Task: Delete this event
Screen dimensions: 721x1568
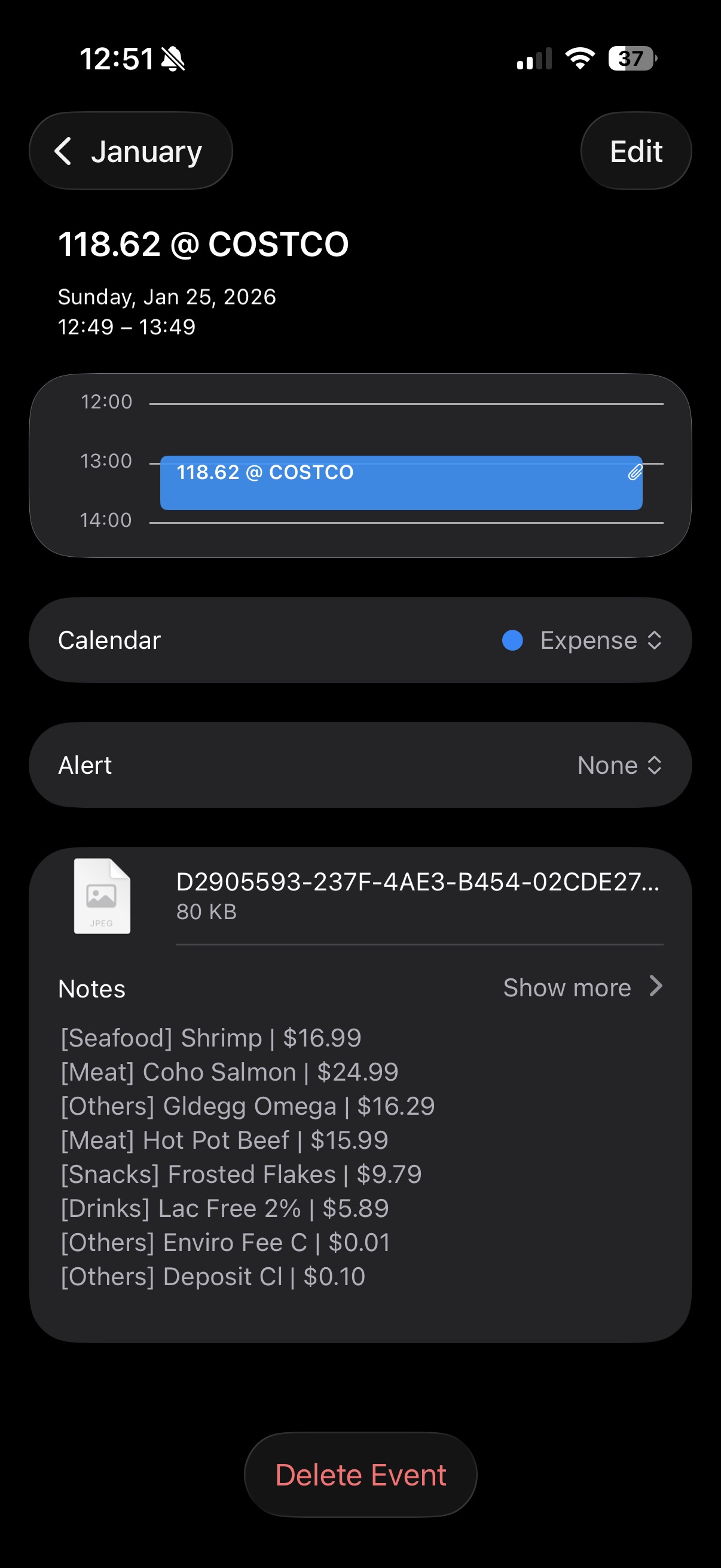Action: [360, 1475]
